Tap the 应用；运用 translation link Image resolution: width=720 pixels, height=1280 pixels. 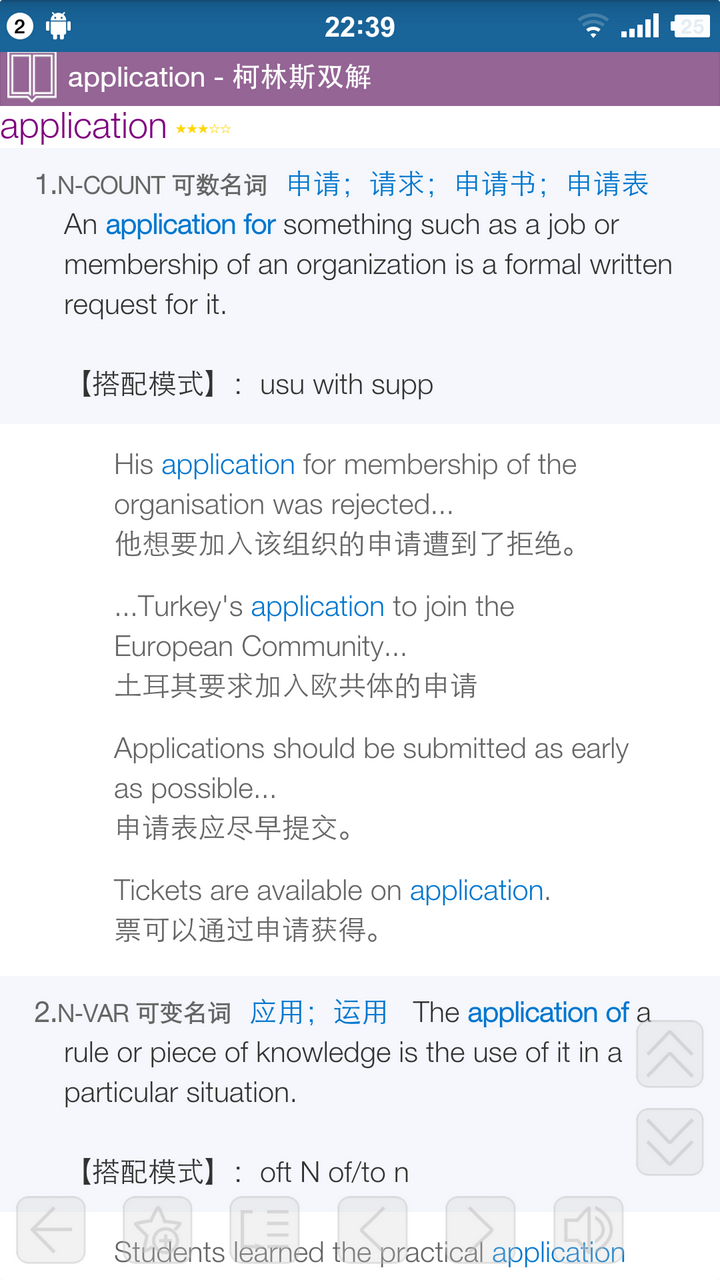point(319,1012)
